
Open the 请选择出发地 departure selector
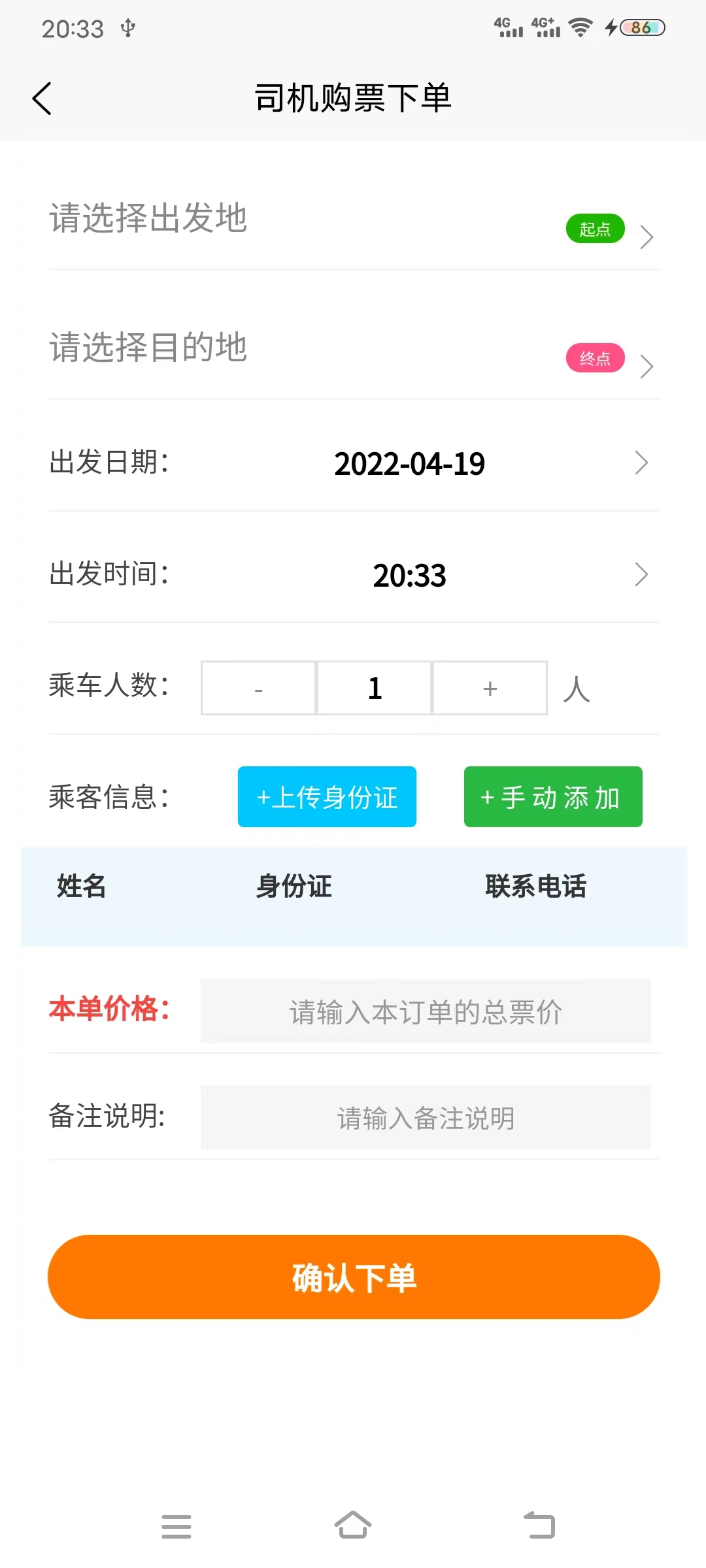(x=353, y=218)
